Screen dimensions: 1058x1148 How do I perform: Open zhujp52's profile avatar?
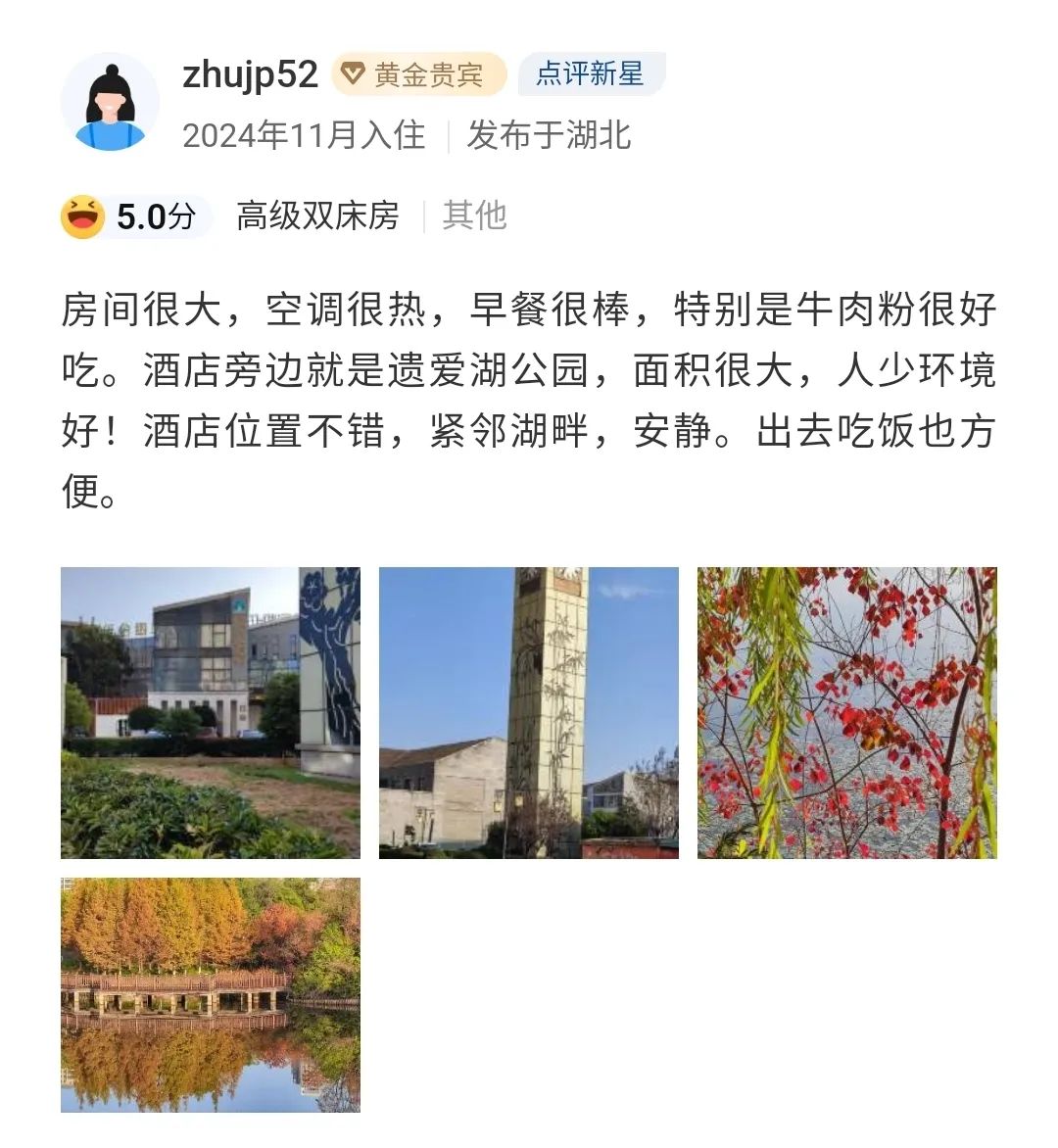tap(110, 103)
